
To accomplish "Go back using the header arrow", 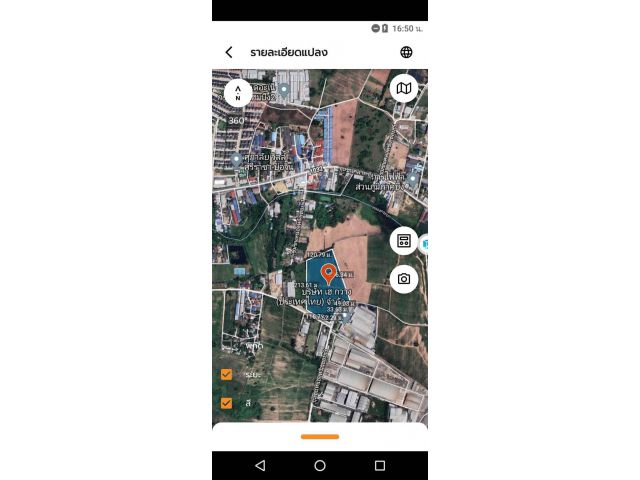I will [229, 52].
